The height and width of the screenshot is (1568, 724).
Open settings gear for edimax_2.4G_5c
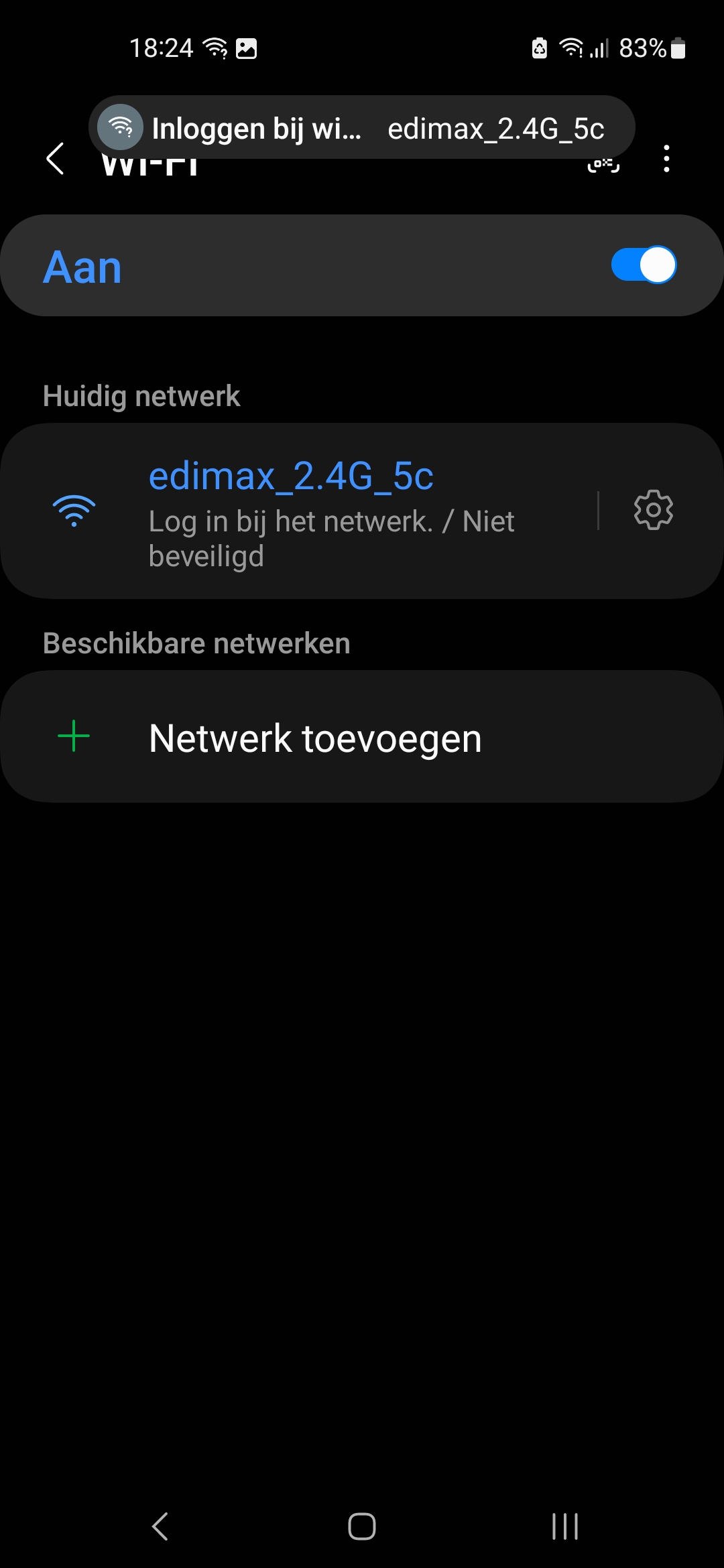point(654,510)
